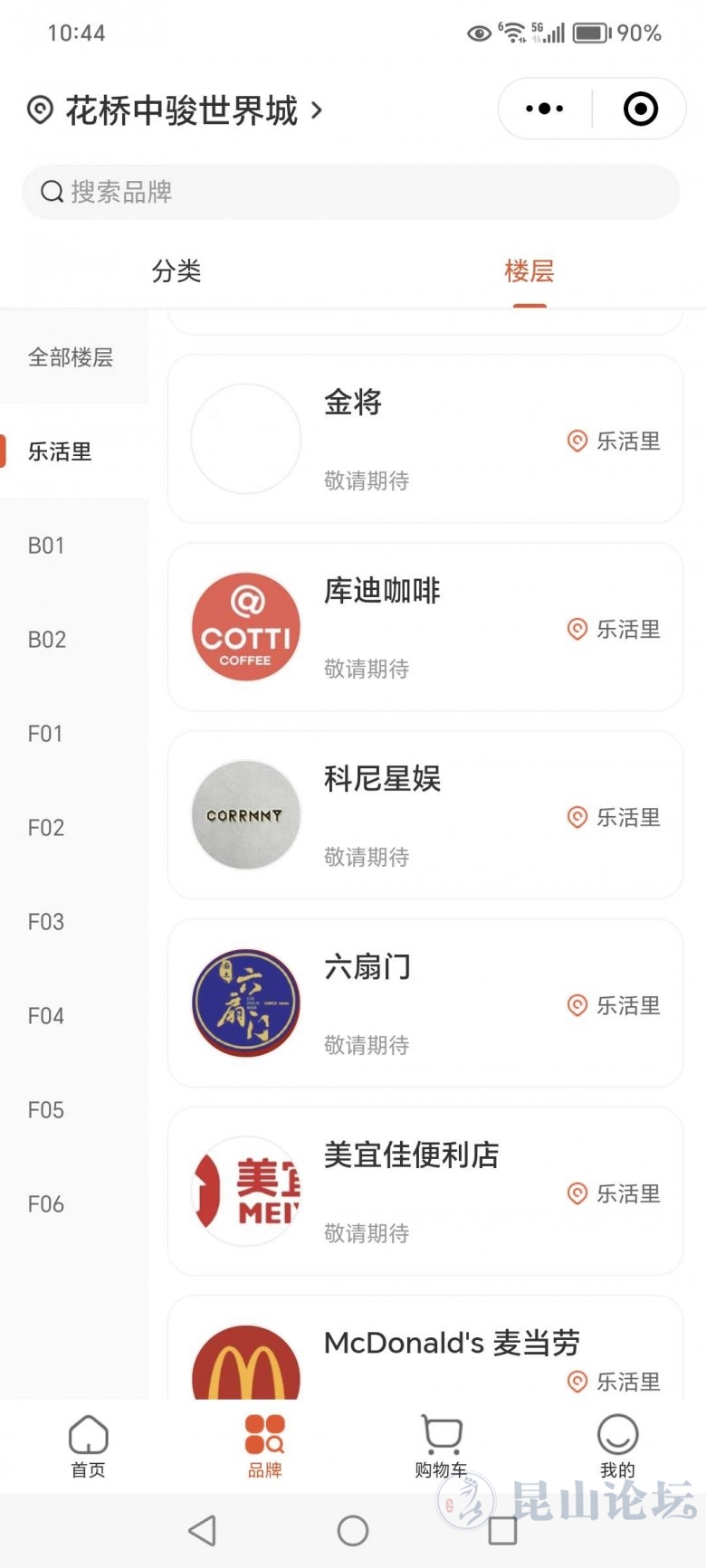
Task: Close the mini program with the circle icon
Action: (x=640, y=109)
